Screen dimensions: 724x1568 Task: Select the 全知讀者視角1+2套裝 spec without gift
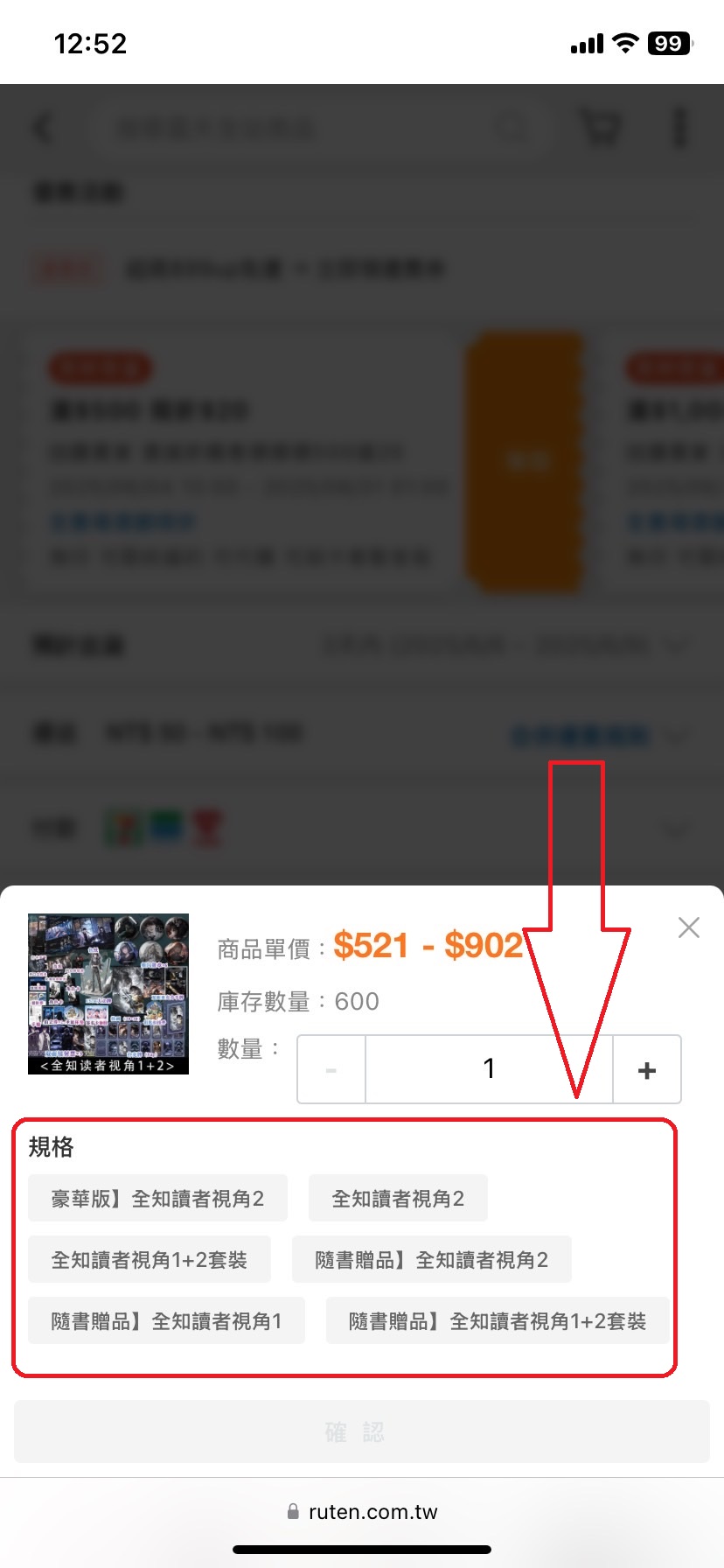click(150, 1259)
